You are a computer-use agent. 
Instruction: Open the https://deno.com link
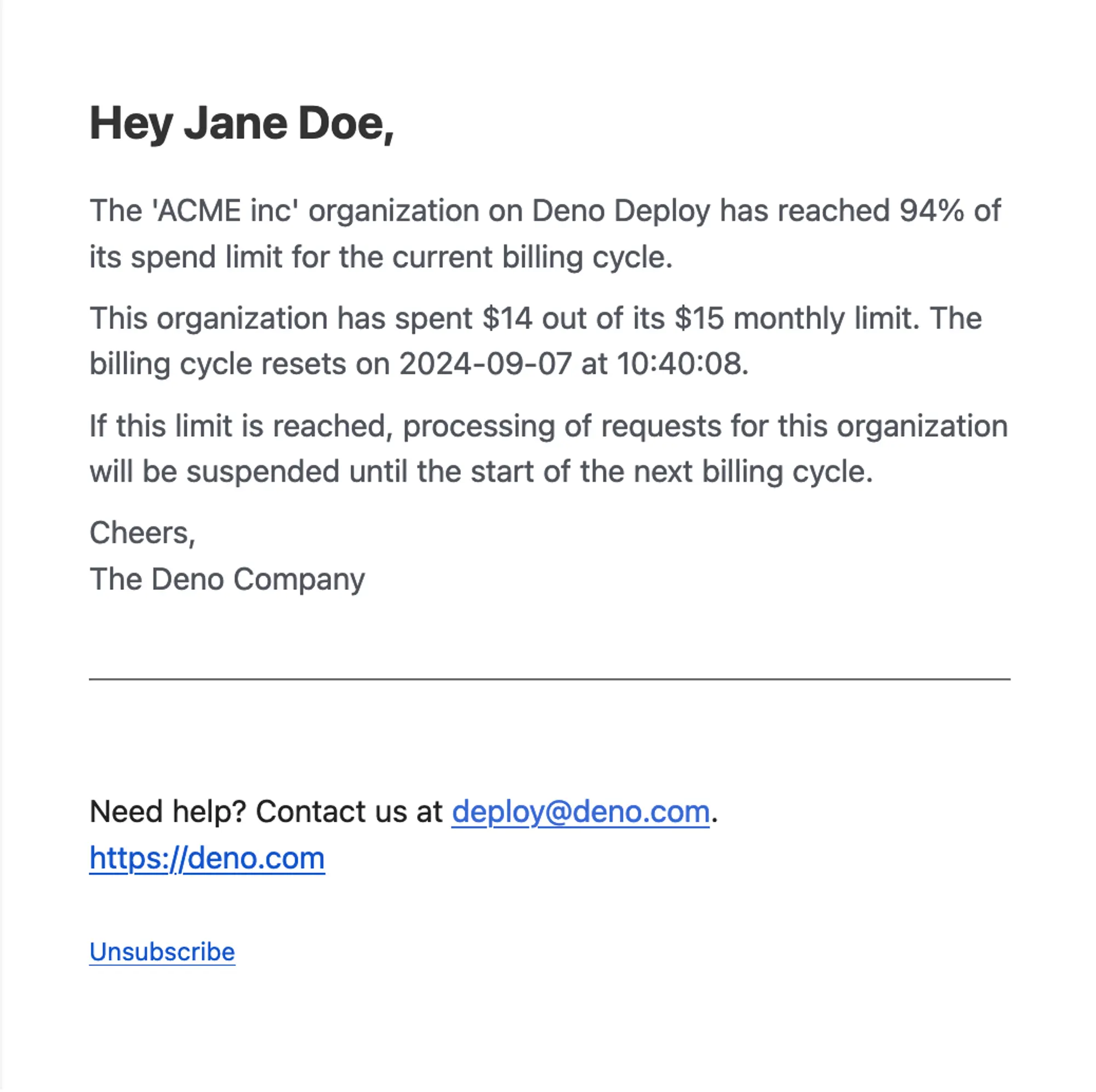pos(207,858)
